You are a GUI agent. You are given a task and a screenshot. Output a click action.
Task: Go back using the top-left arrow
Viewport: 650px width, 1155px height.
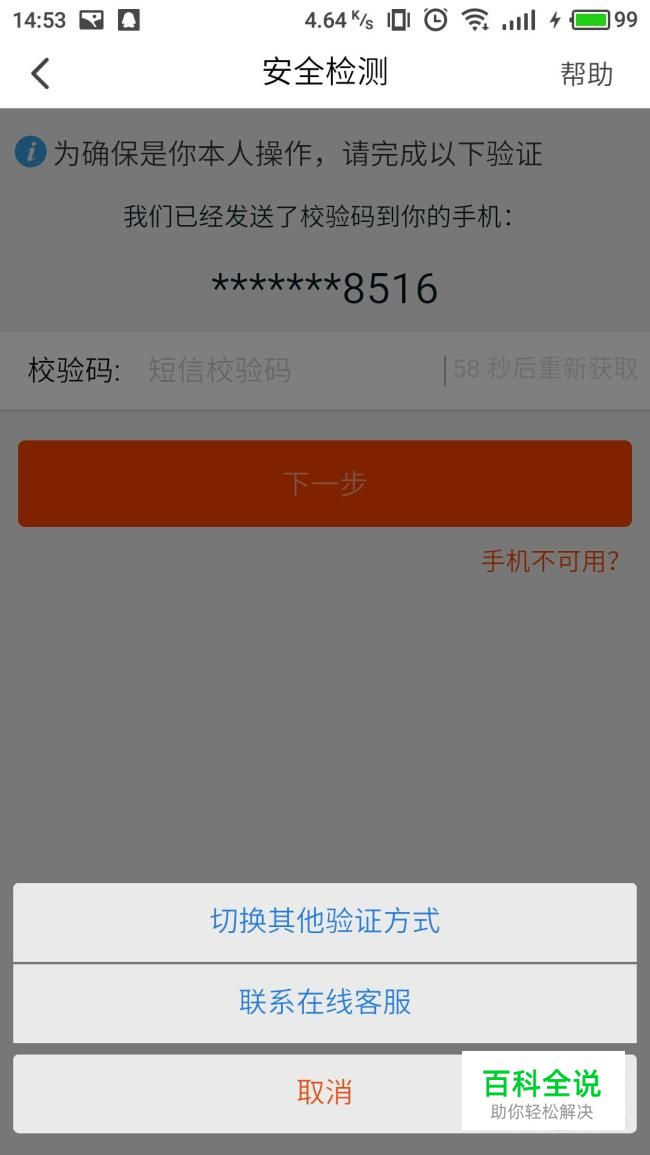[x=40, y=73]
